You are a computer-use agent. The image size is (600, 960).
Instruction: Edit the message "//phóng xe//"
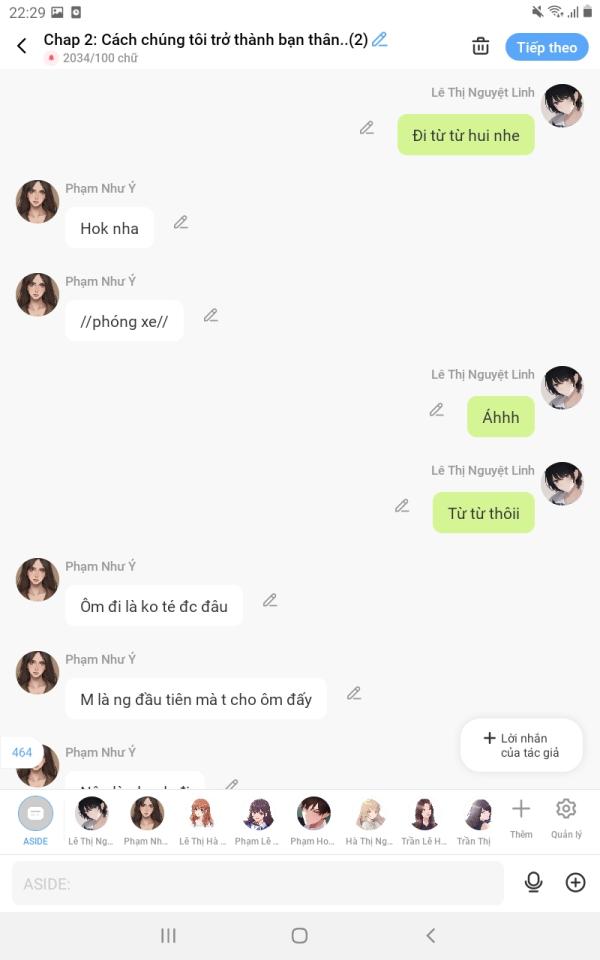[211, 315]
